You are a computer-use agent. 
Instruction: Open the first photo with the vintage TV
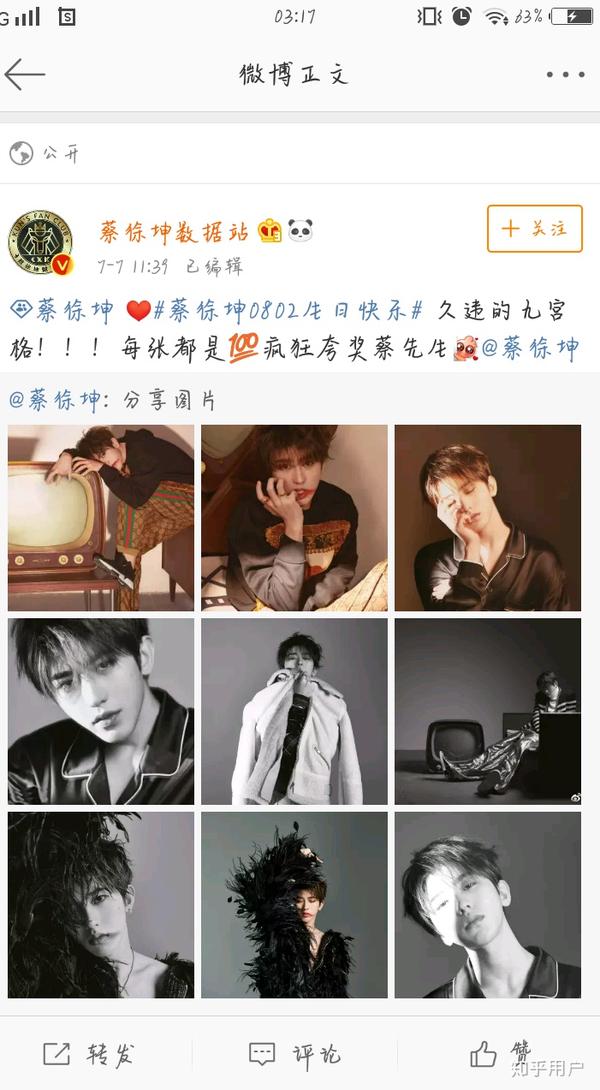coord(101,518)
